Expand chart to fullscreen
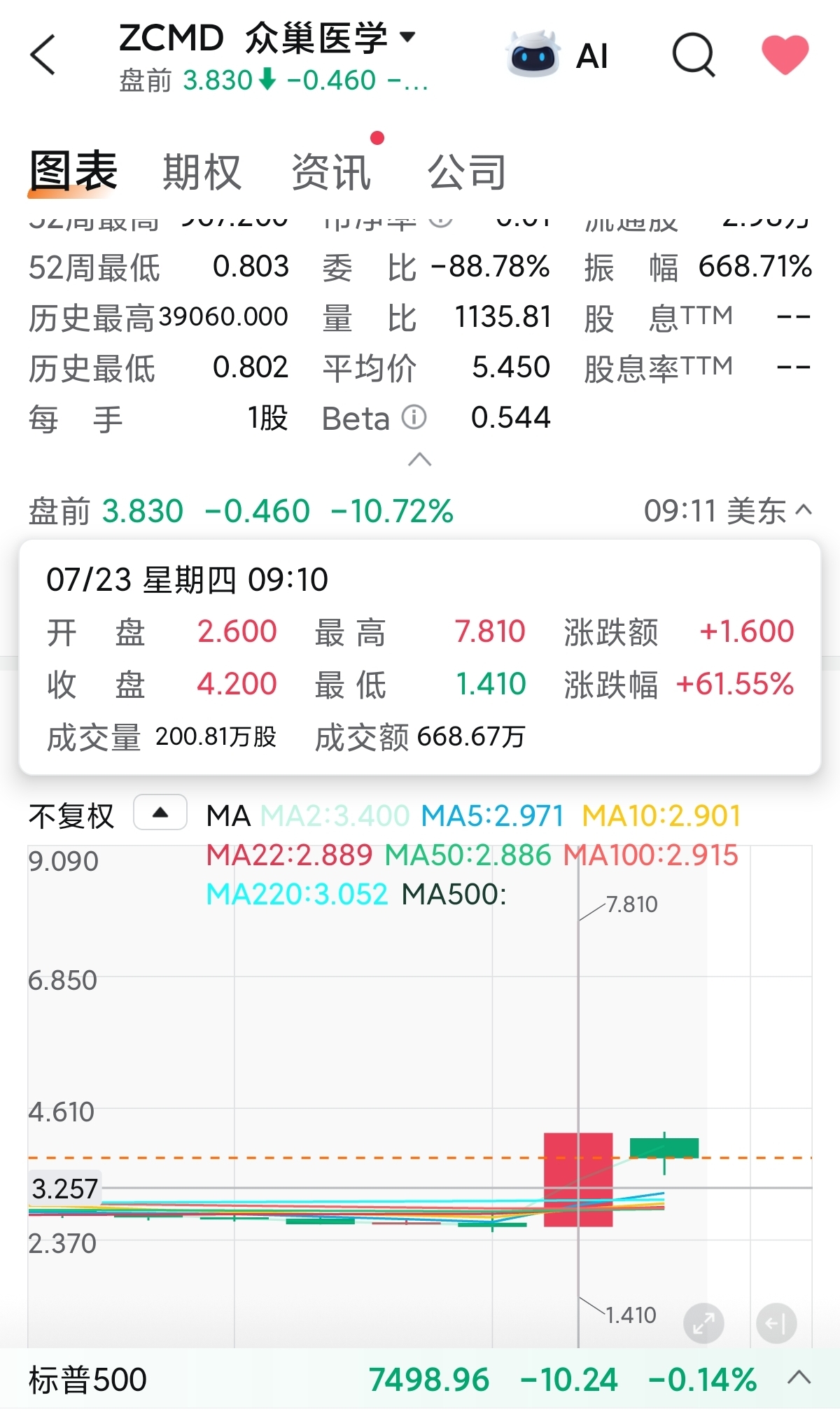This screenshot has width=840, height=1414. pos(703,1324)
